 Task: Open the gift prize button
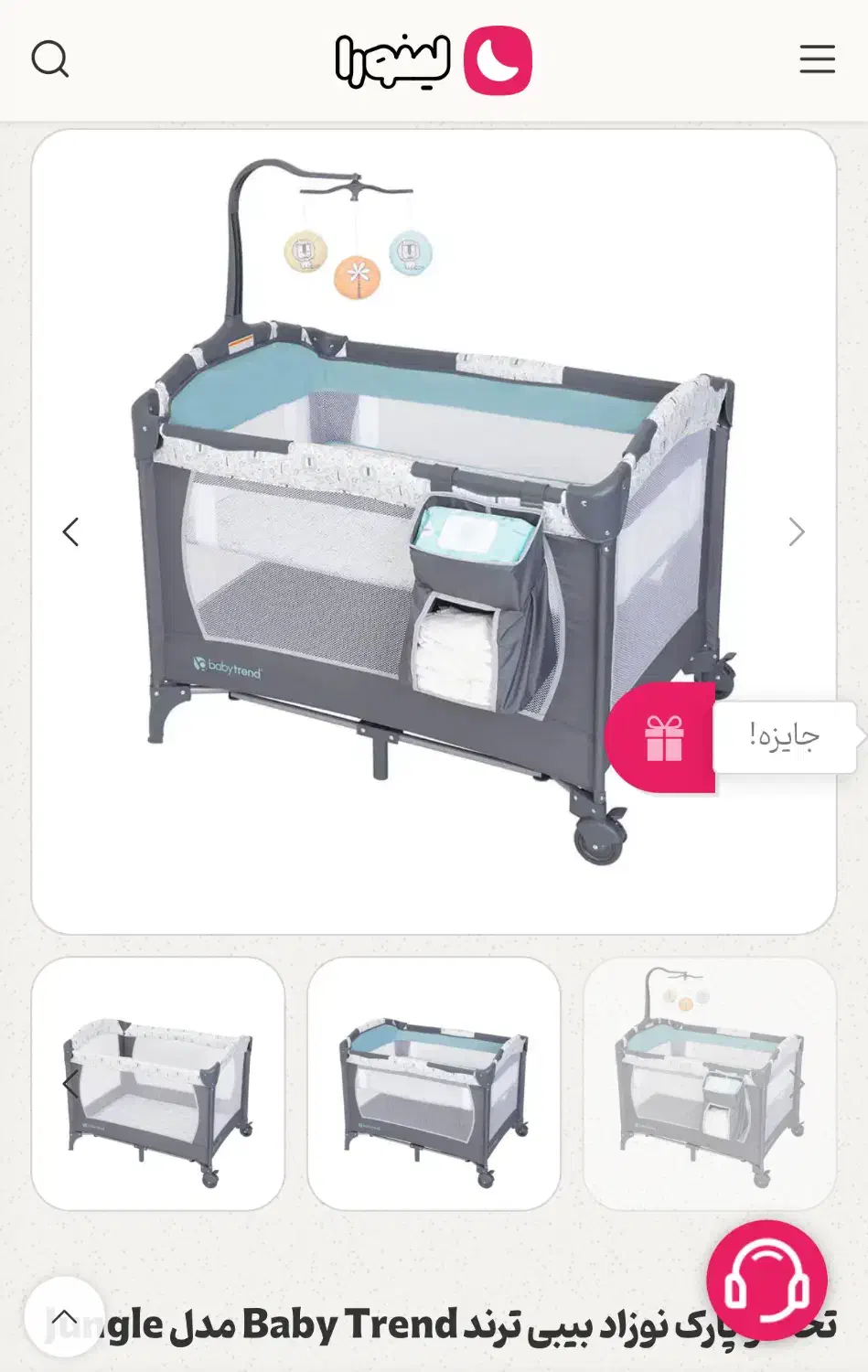[663, 737]
